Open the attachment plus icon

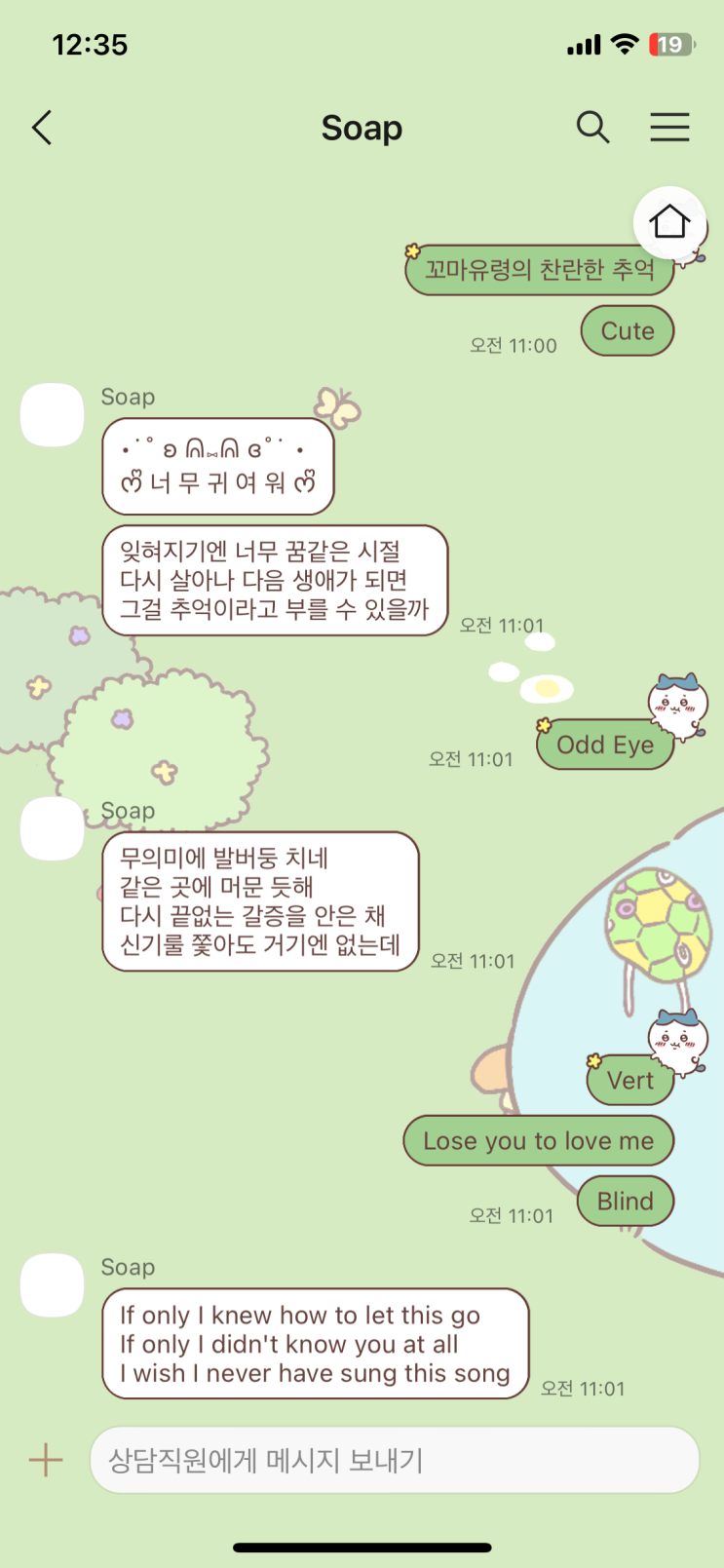(x=46, y=1460)
